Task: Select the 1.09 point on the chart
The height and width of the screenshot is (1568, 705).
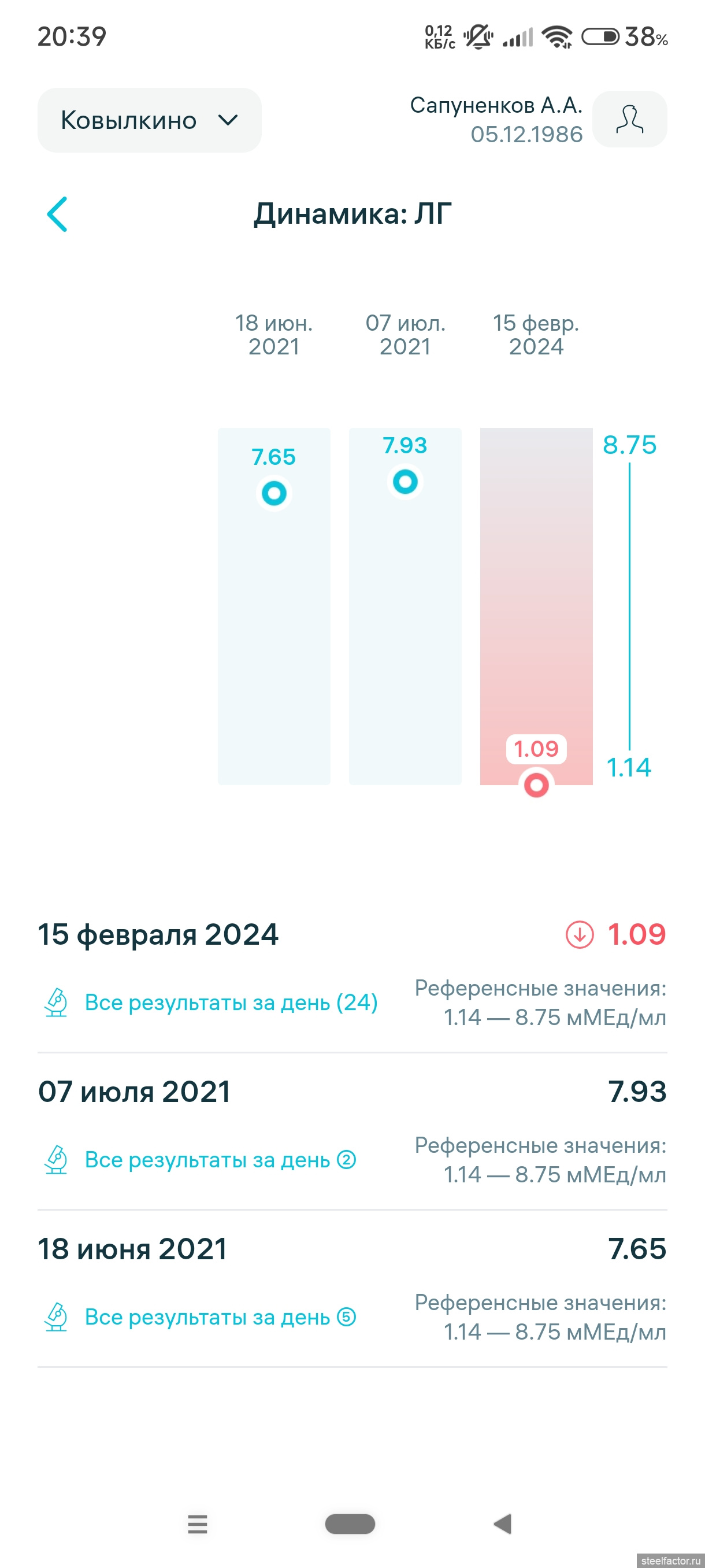Action: click(536, 785)
